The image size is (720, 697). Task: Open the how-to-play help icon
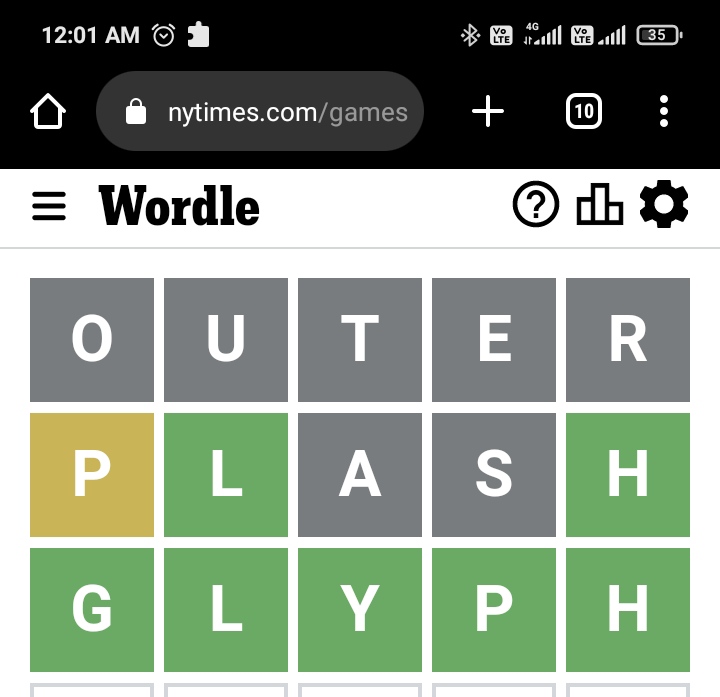(x=536, y=206)
